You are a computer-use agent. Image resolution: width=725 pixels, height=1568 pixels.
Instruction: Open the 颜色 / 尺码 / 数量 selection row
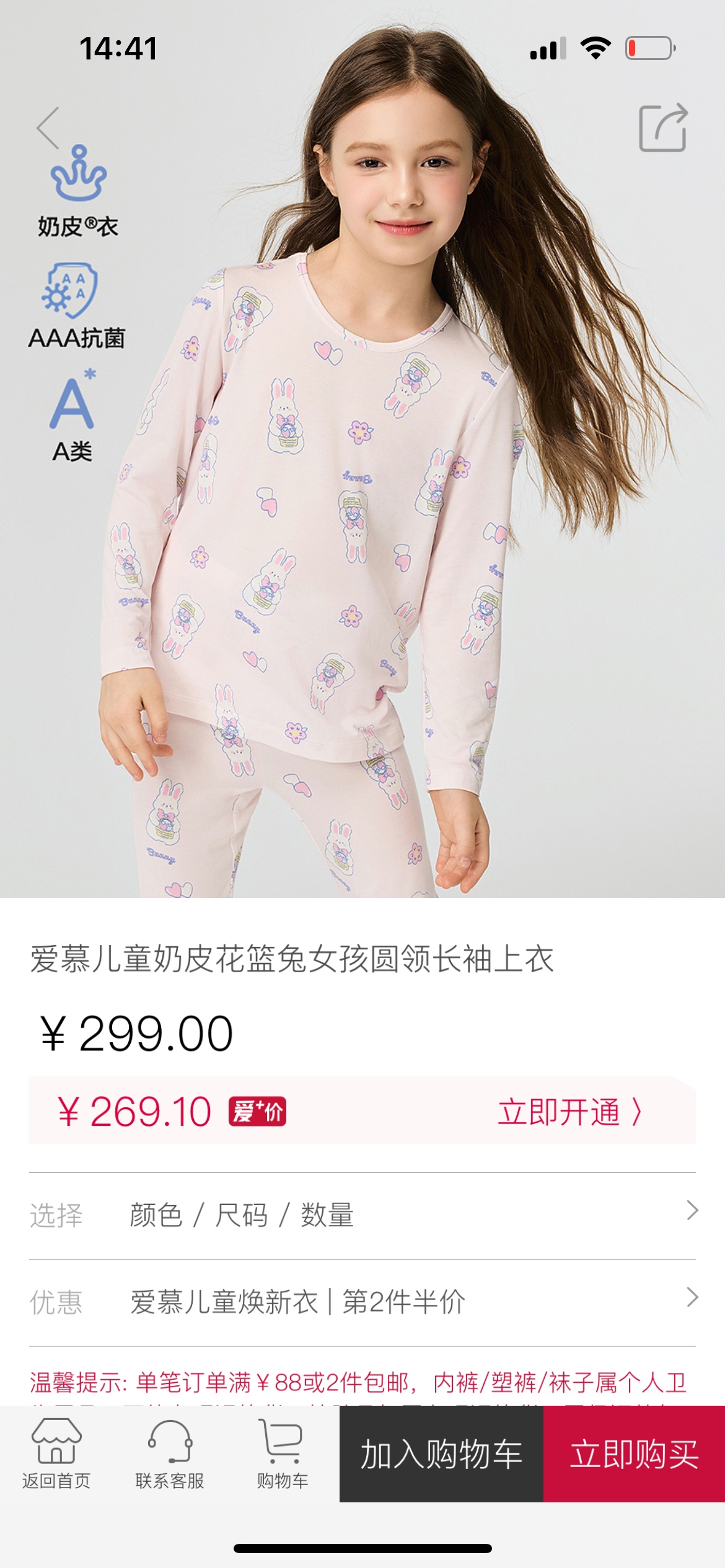(x=362, y=1215)
